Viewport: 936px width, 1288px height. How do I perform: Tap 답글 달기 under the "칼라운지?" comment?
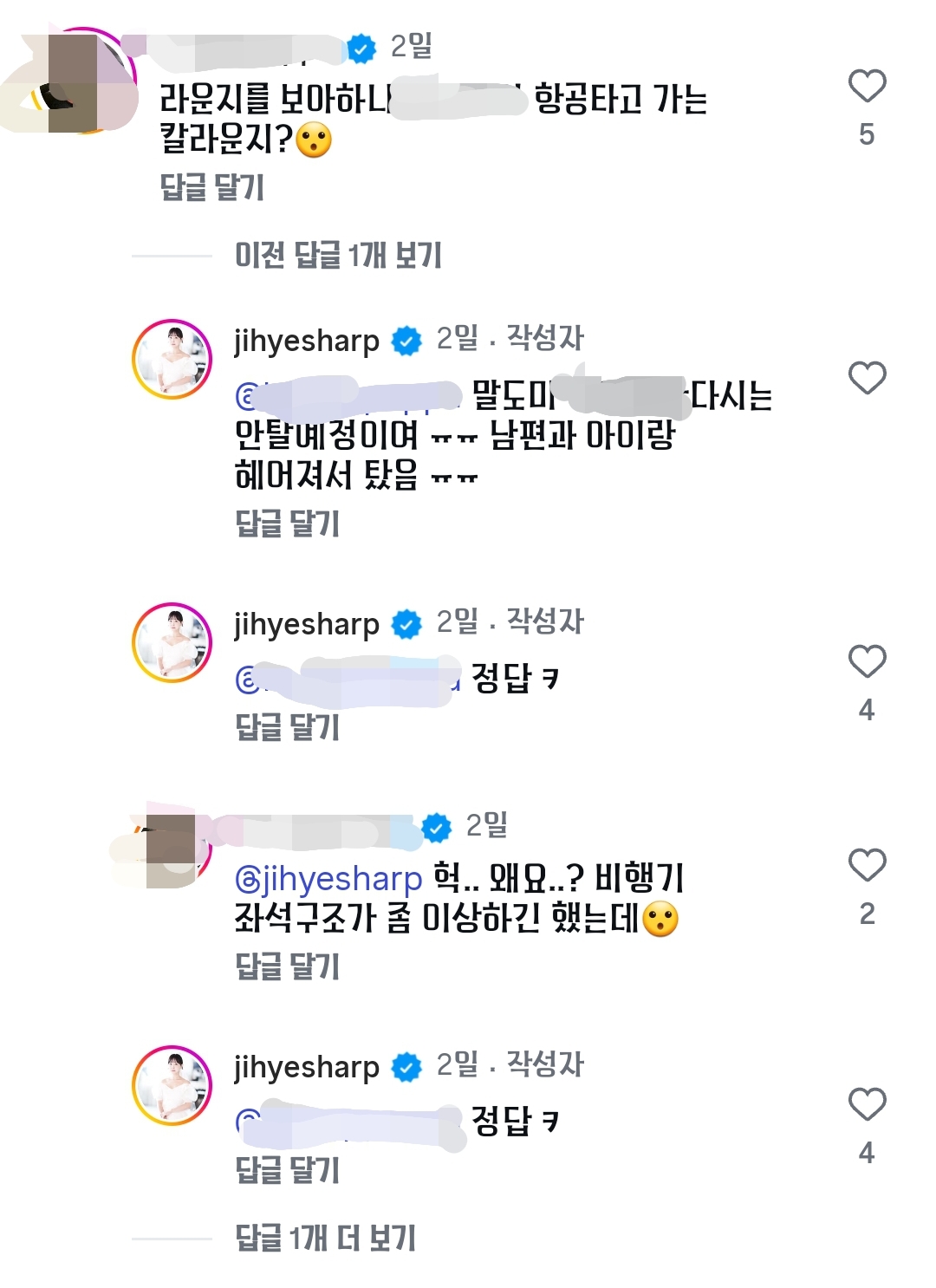[212, 187]
